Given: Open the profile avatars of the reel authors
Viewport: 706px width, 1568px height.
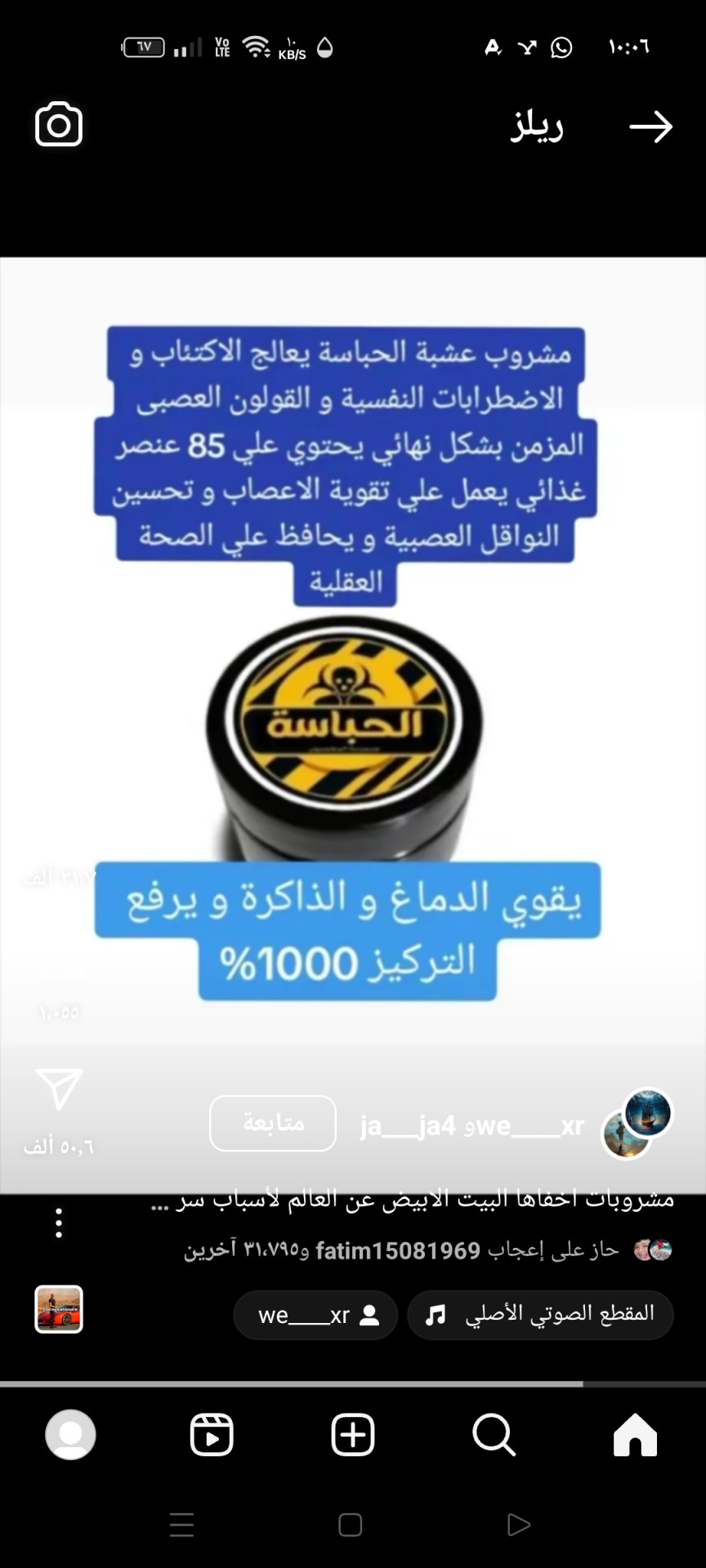Looking at the screenshot, I should [637, 1124].
